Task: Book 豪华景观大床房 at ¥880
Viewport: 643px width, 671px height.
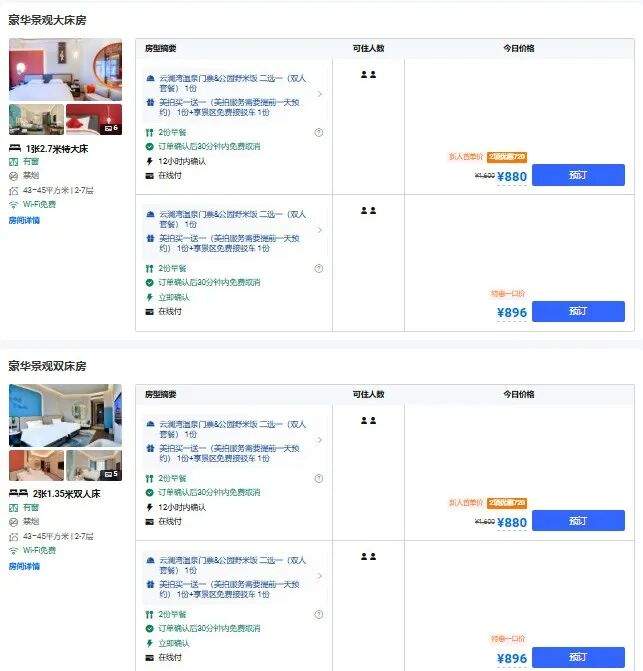Action: point(578,175)
